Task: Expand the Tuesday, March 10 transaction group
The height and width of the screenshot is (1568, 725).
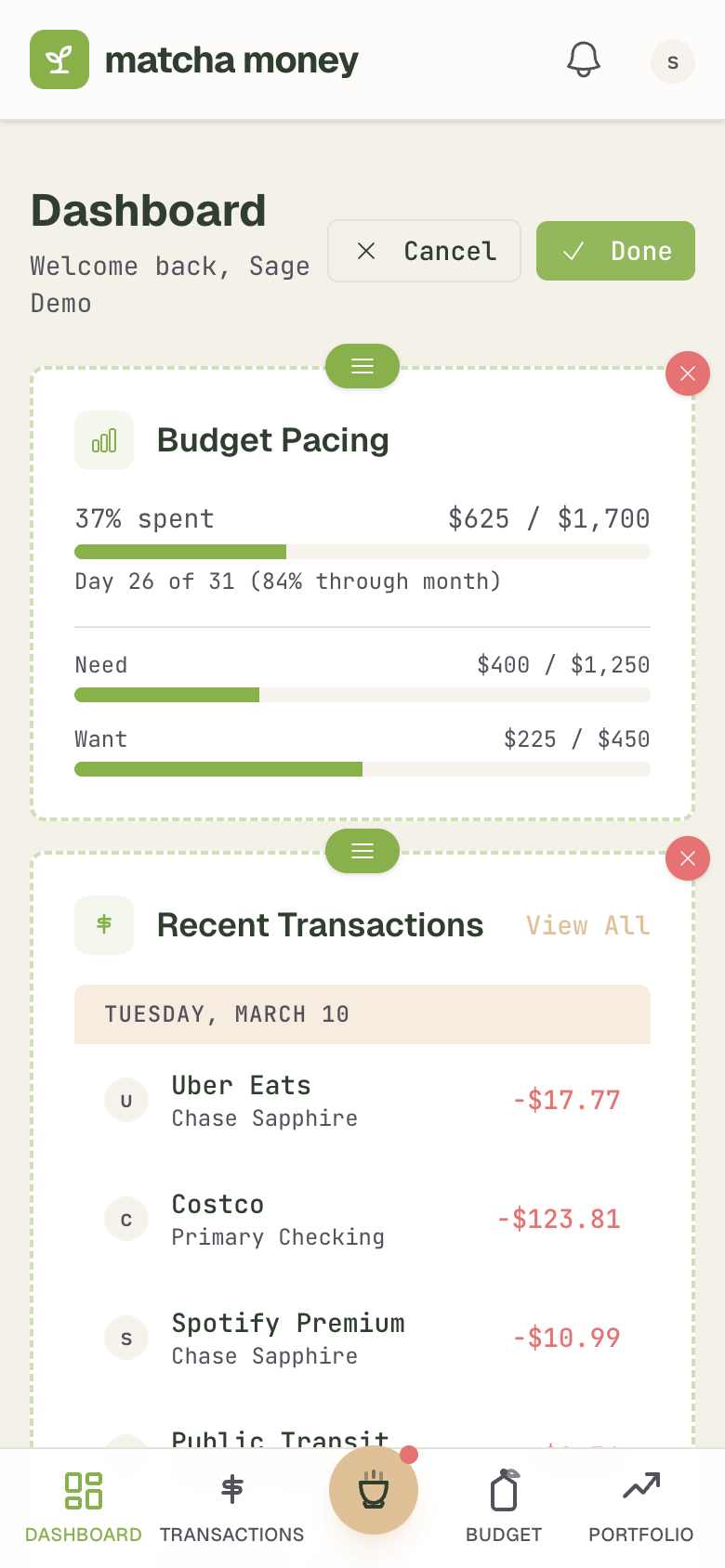Action: point(362,1013)
